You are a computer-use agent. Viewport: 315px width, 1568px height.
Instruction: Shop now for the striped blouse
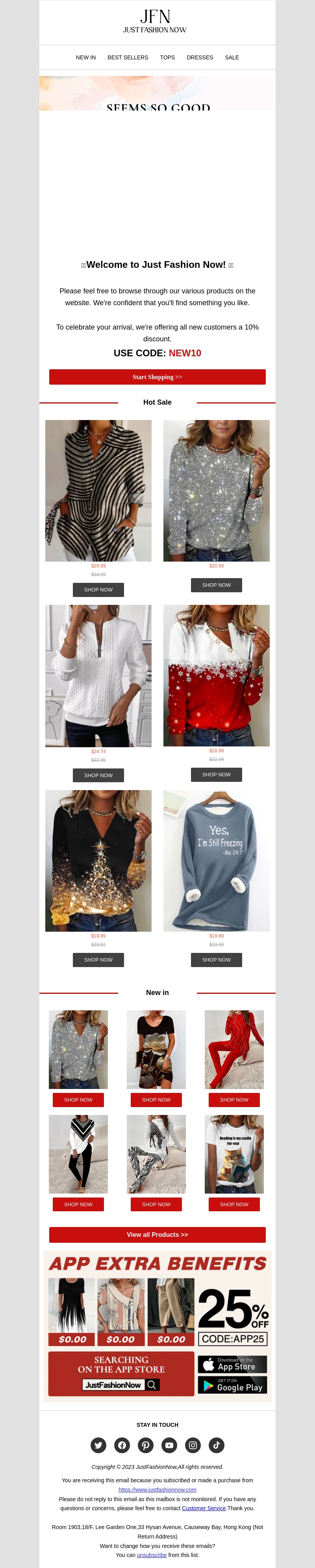coord(98,589)
